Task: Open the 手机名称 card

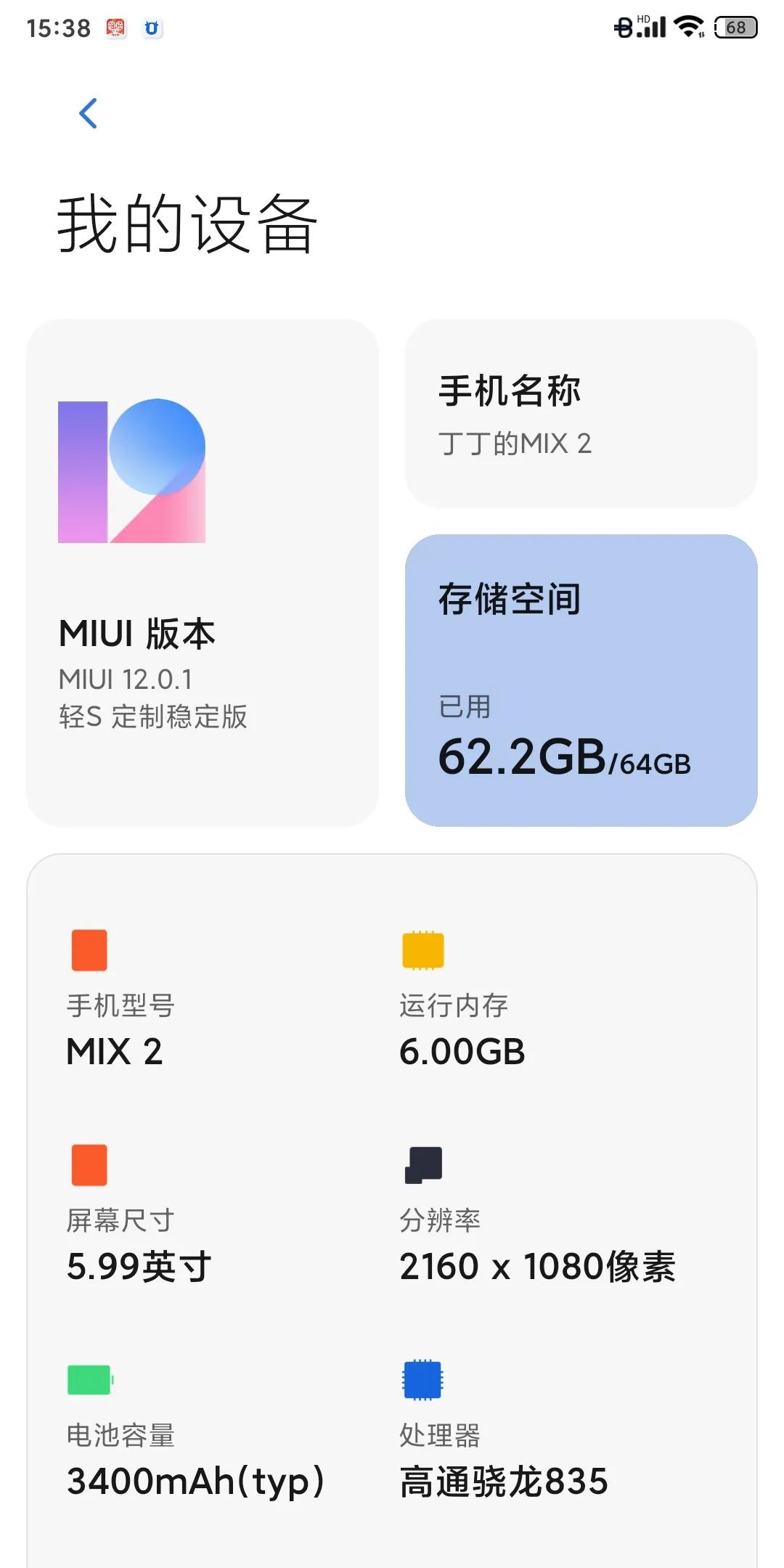Action: (x=581, y=413)
